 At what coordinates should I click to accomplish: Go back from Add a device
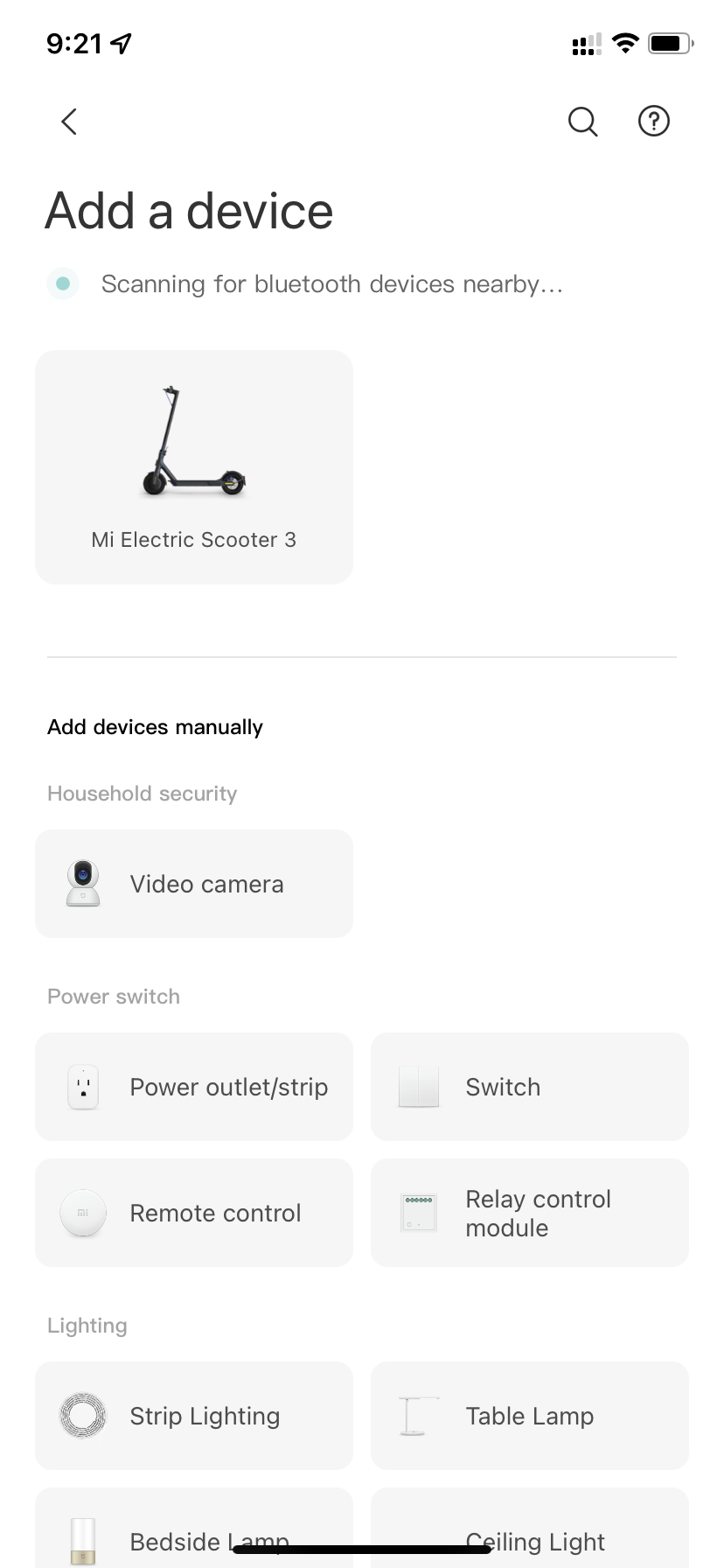tap(70, 122)
